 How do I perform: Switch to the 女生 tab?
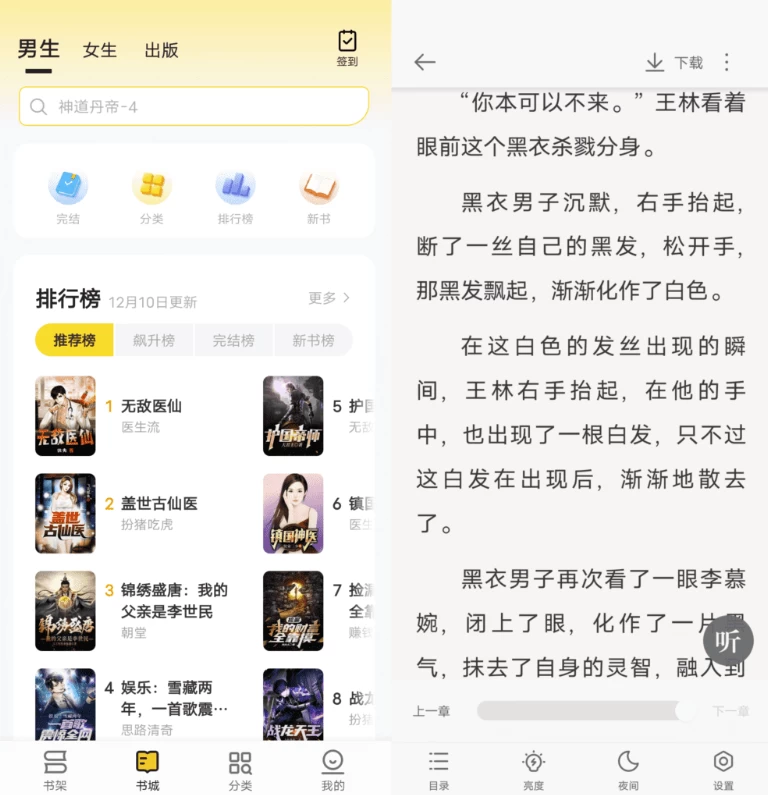click(100, 50)
